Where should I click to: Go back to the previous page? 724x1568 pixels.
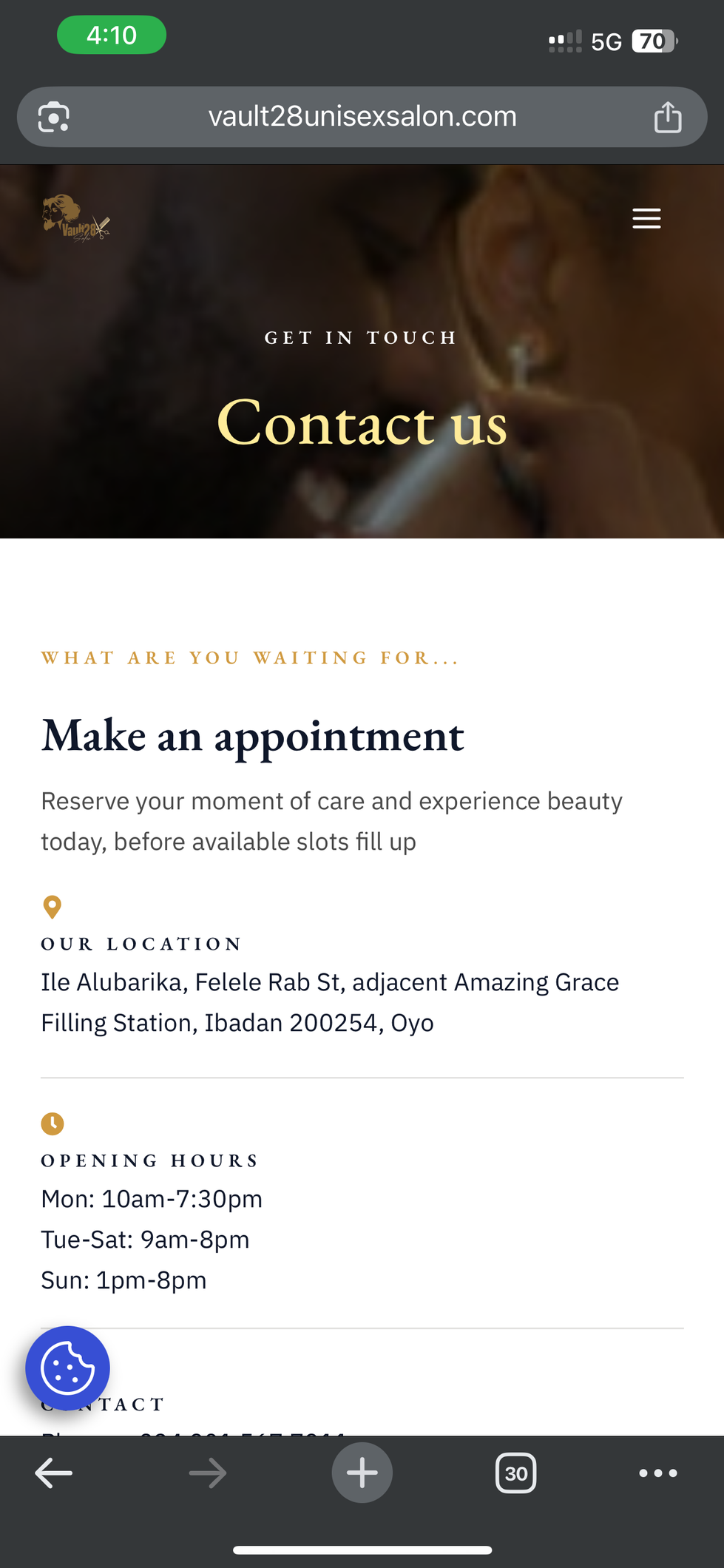[x=54, y=1473]
